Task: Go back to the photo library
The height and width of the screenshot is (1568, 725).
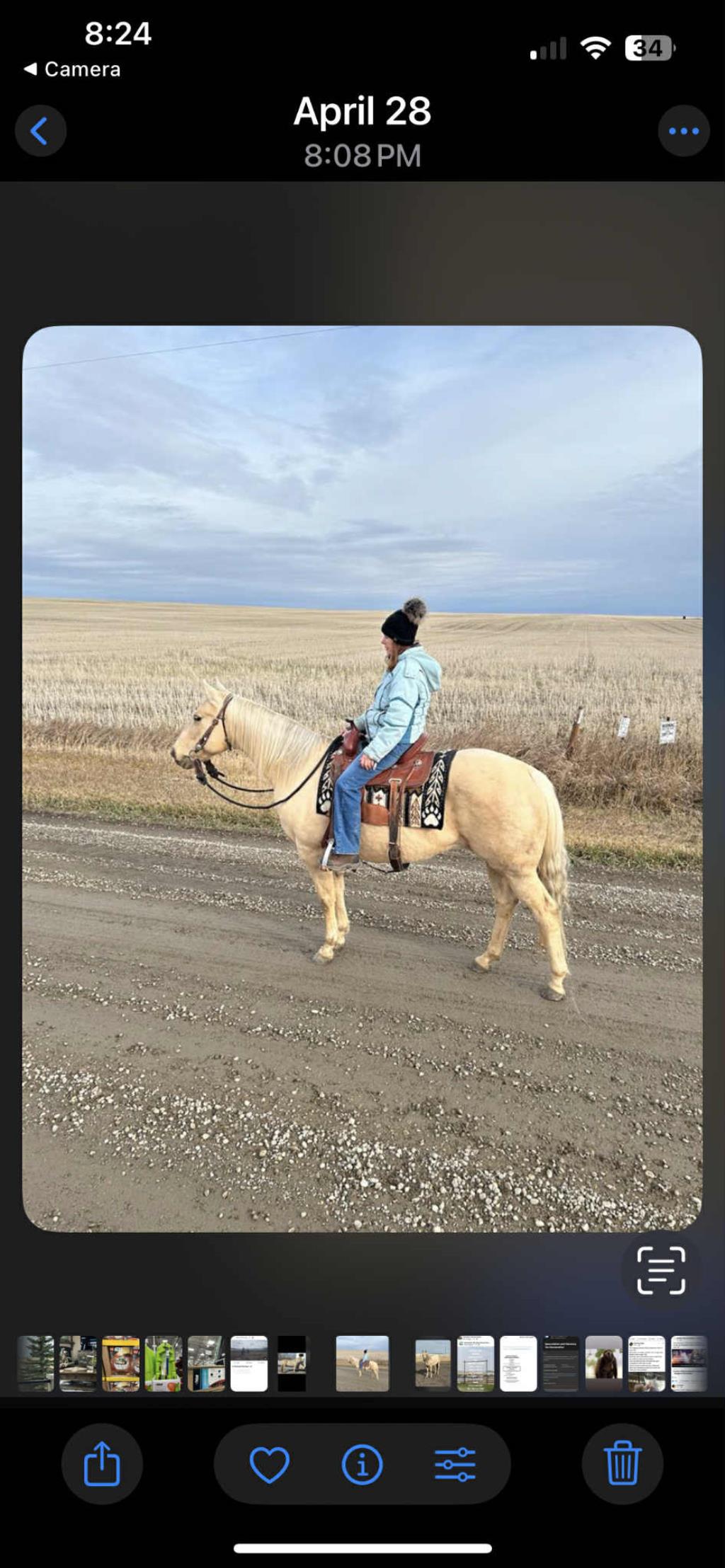Action: (40, 131)
